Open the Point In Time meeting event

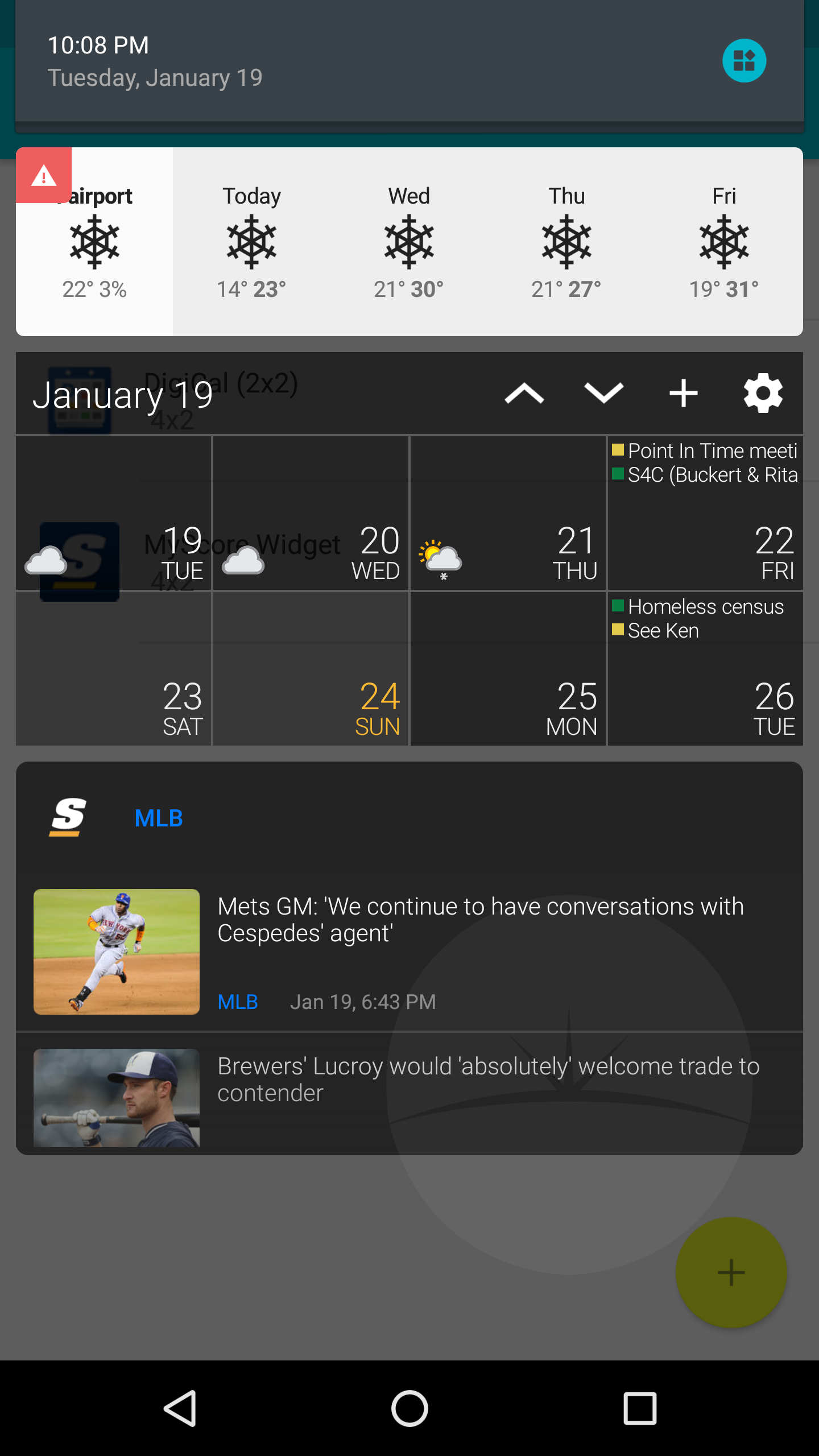pos(705,450)
